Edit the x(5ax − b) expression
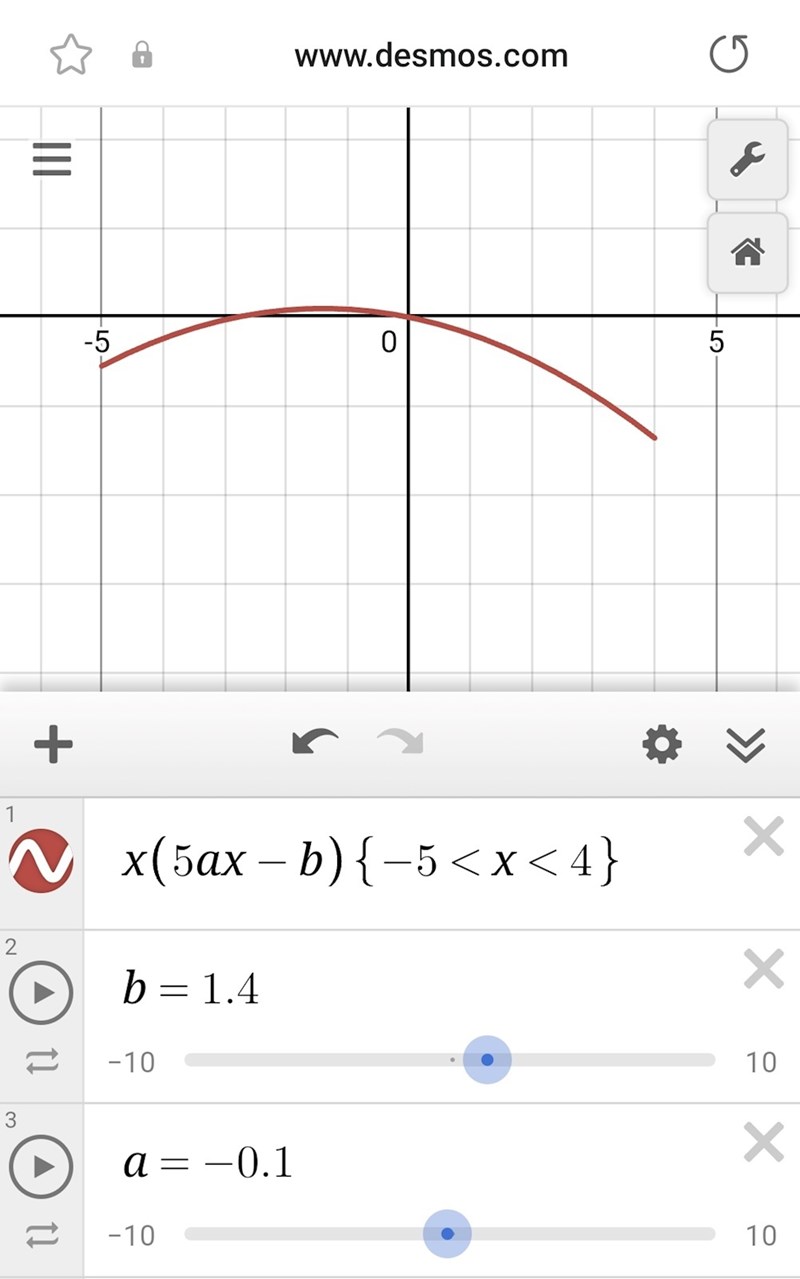The width and height of the screenshot is (800, 1279). tap(370, 862)
